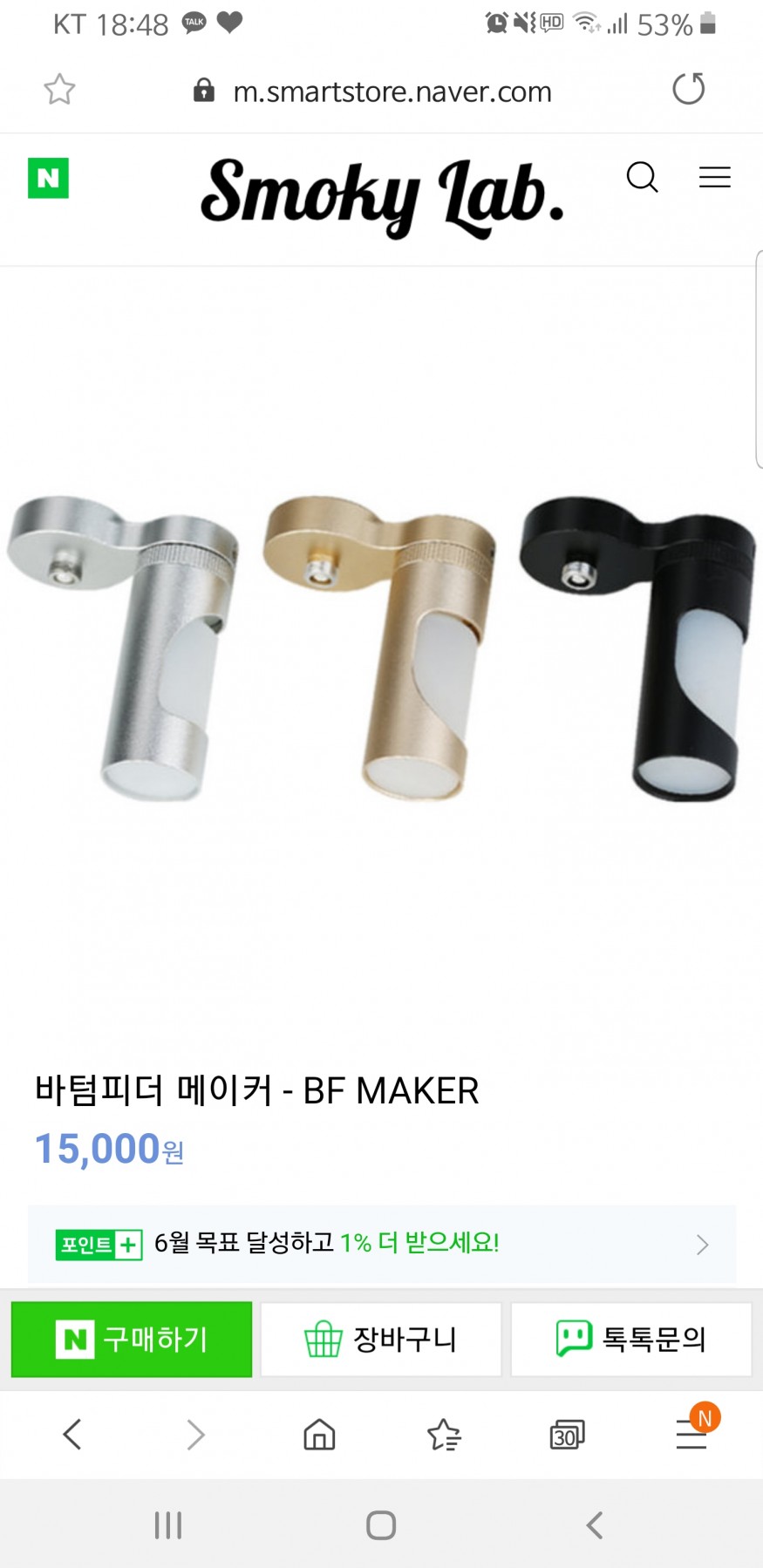Tap the m.smartstore.naver.com address bar
The height and width of the screenshot is (1568, 763).
tap(392, 92)
